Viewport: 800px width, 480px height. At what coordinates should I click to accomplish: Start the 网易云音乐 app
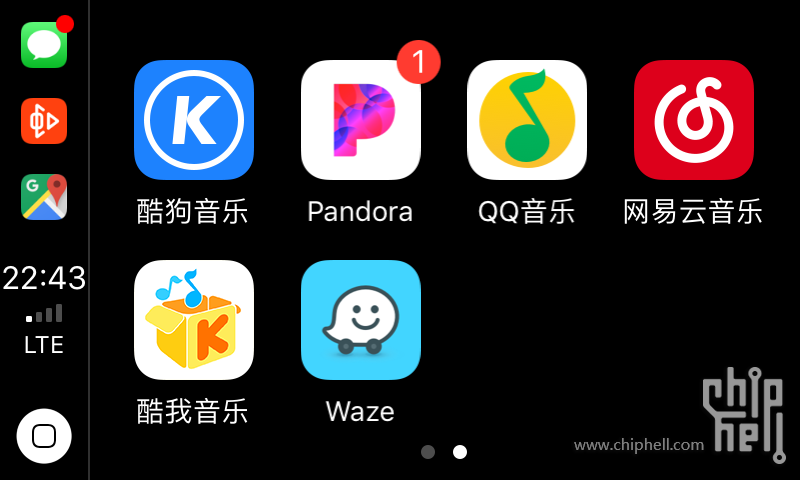pyautogui.click(x=693, y=120)
